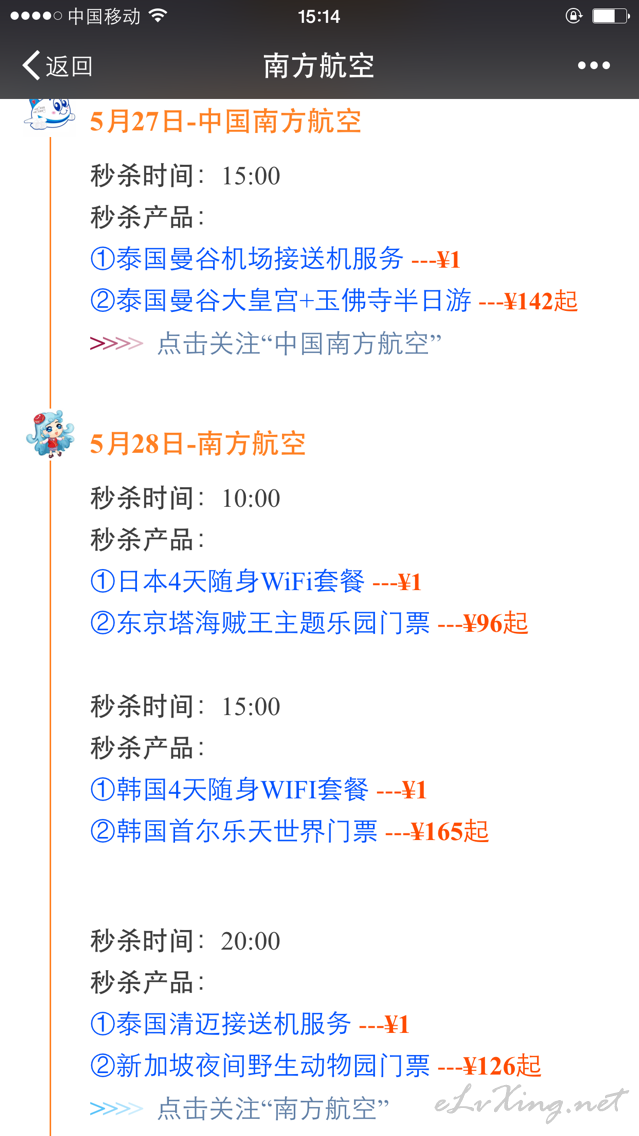Open 泰国清迈接送机服务 link
The height and width of the screenshot is (1136, 639).
[221, 1024]
